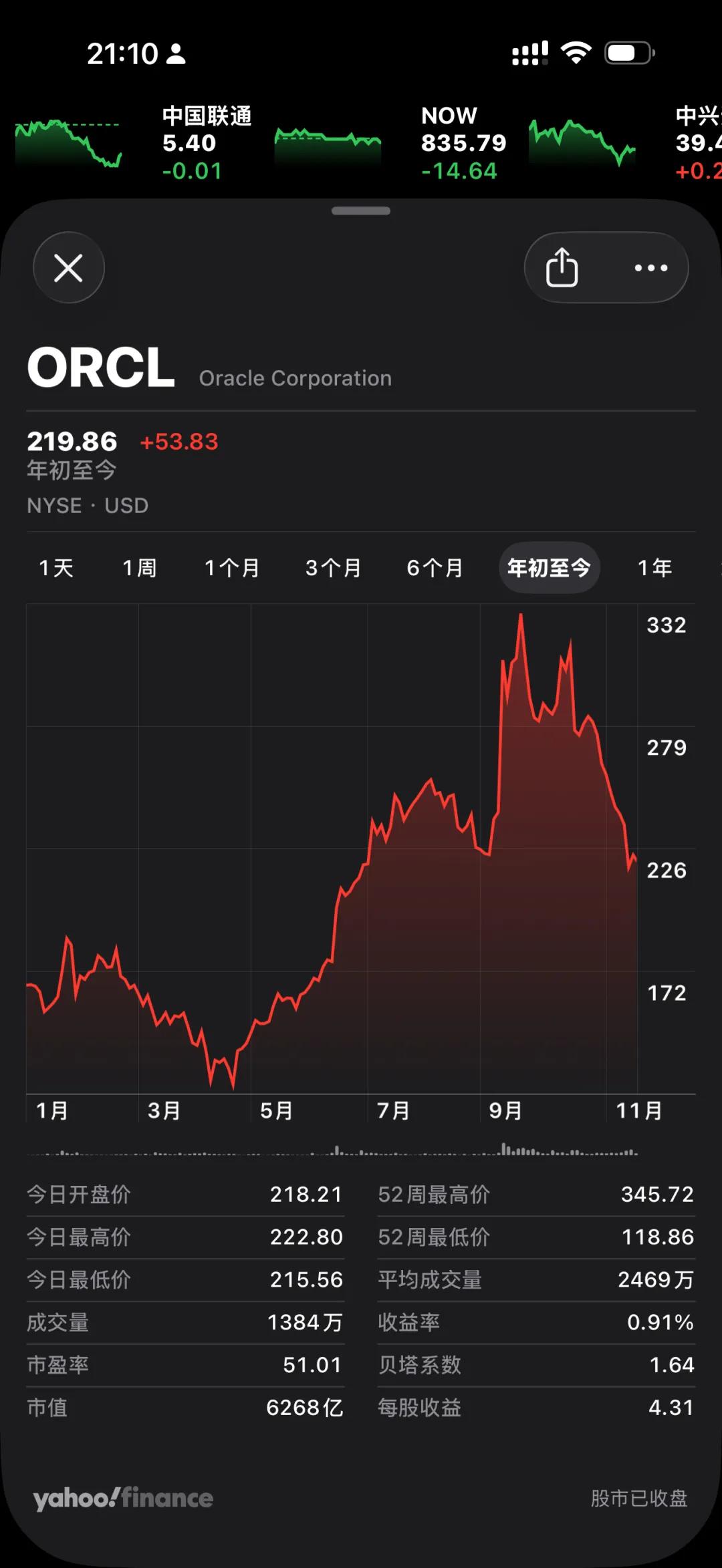Share the Oracle stock page
The image size is (722, 1568).
562,267
